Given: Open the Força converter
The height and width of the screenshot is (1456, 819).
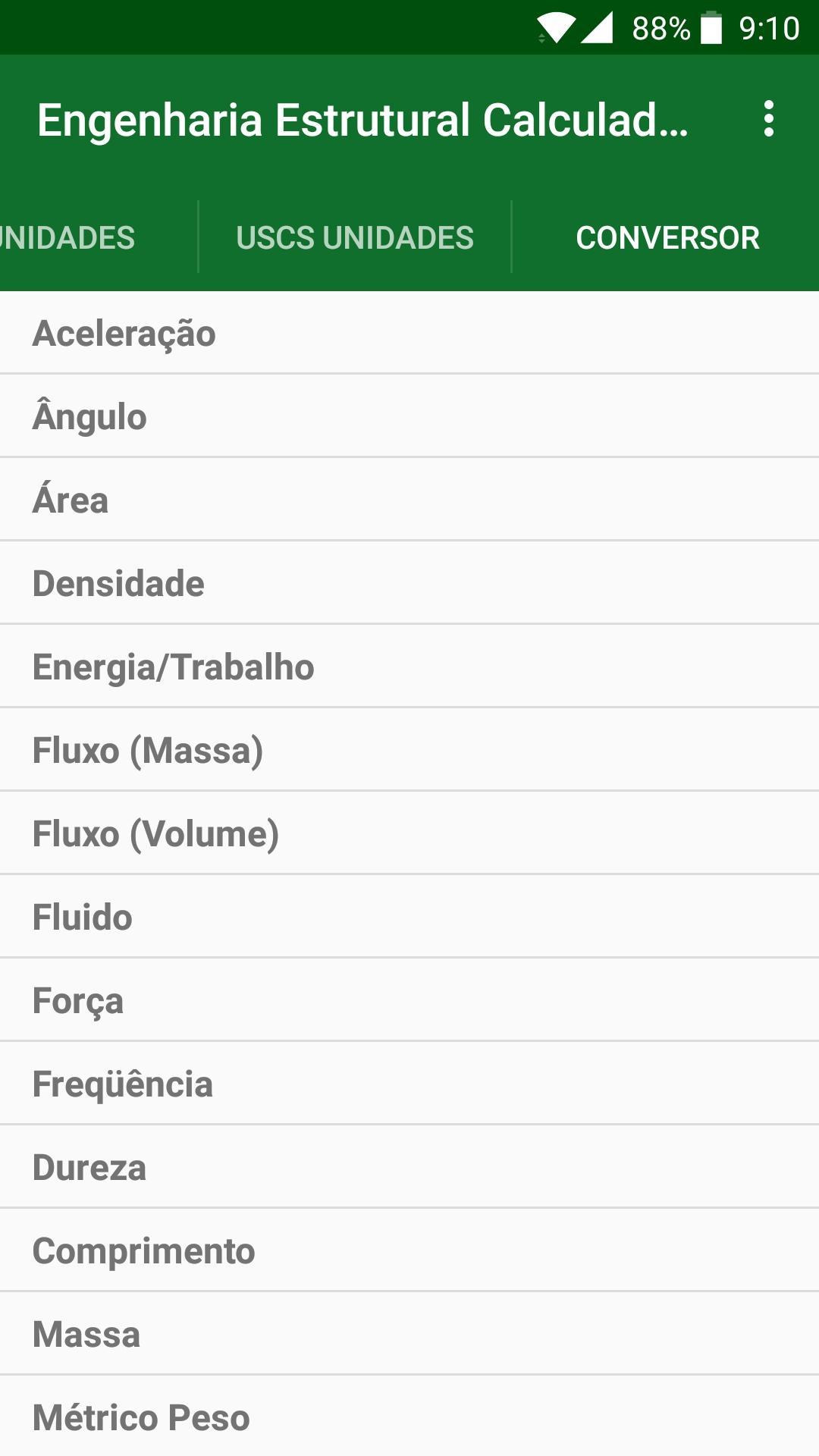Looking at the screenshot, I should [409, 1001].
